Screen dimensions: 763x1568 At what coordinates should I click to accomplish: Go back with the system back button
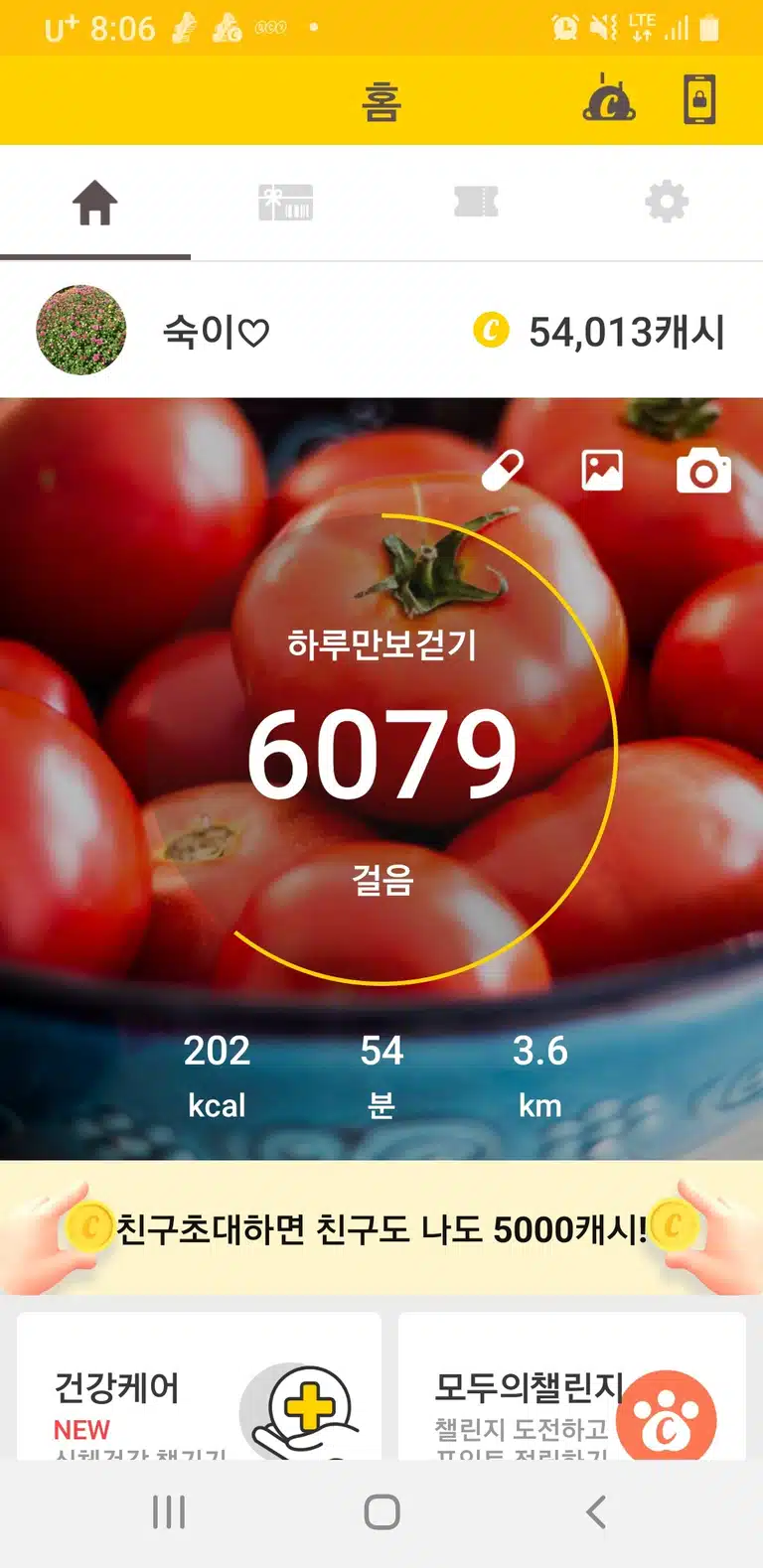point(596,1512)
